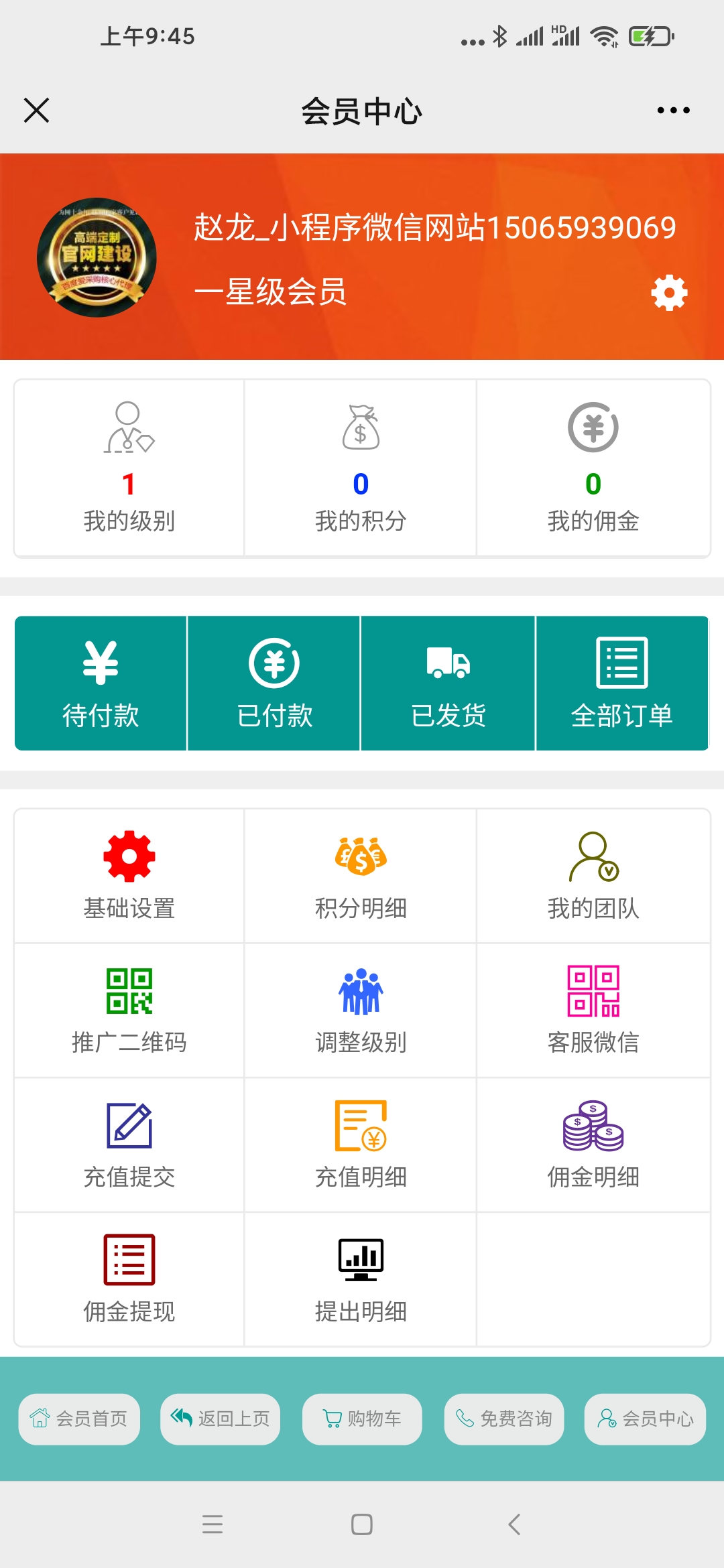Go to 充值提交

click(x=129, y=1145)
